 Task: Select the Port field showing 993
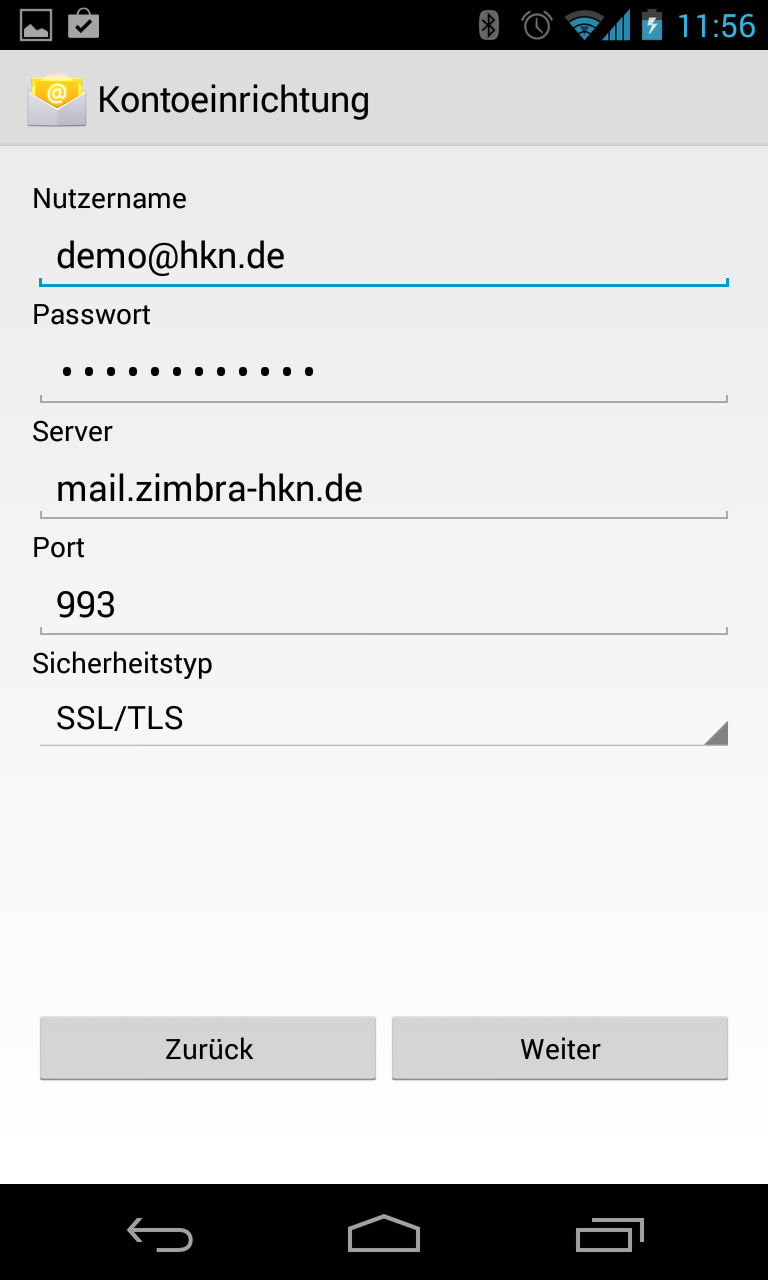(383, 605)
